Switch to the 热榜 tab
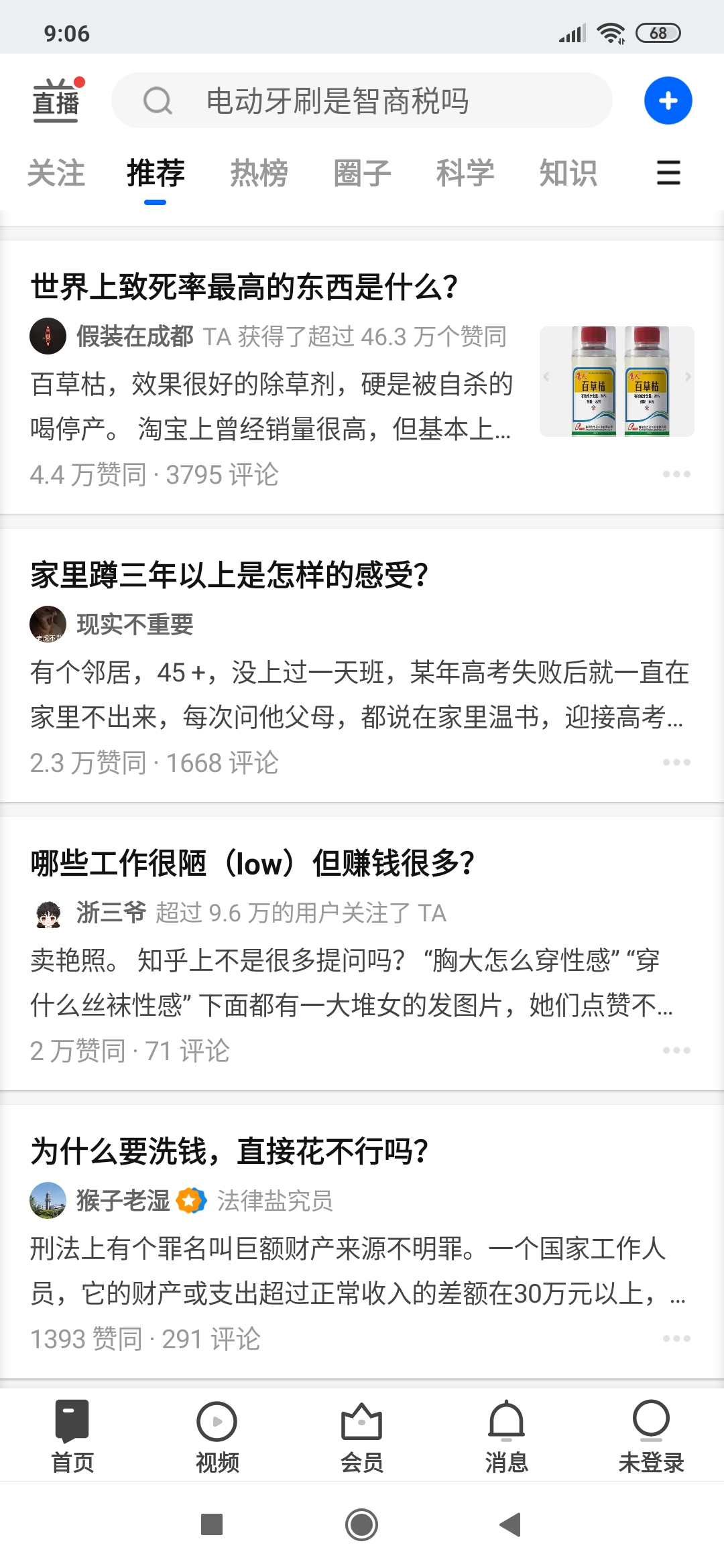This screenshot has width=724, height=1568. (x=259, y=174)
